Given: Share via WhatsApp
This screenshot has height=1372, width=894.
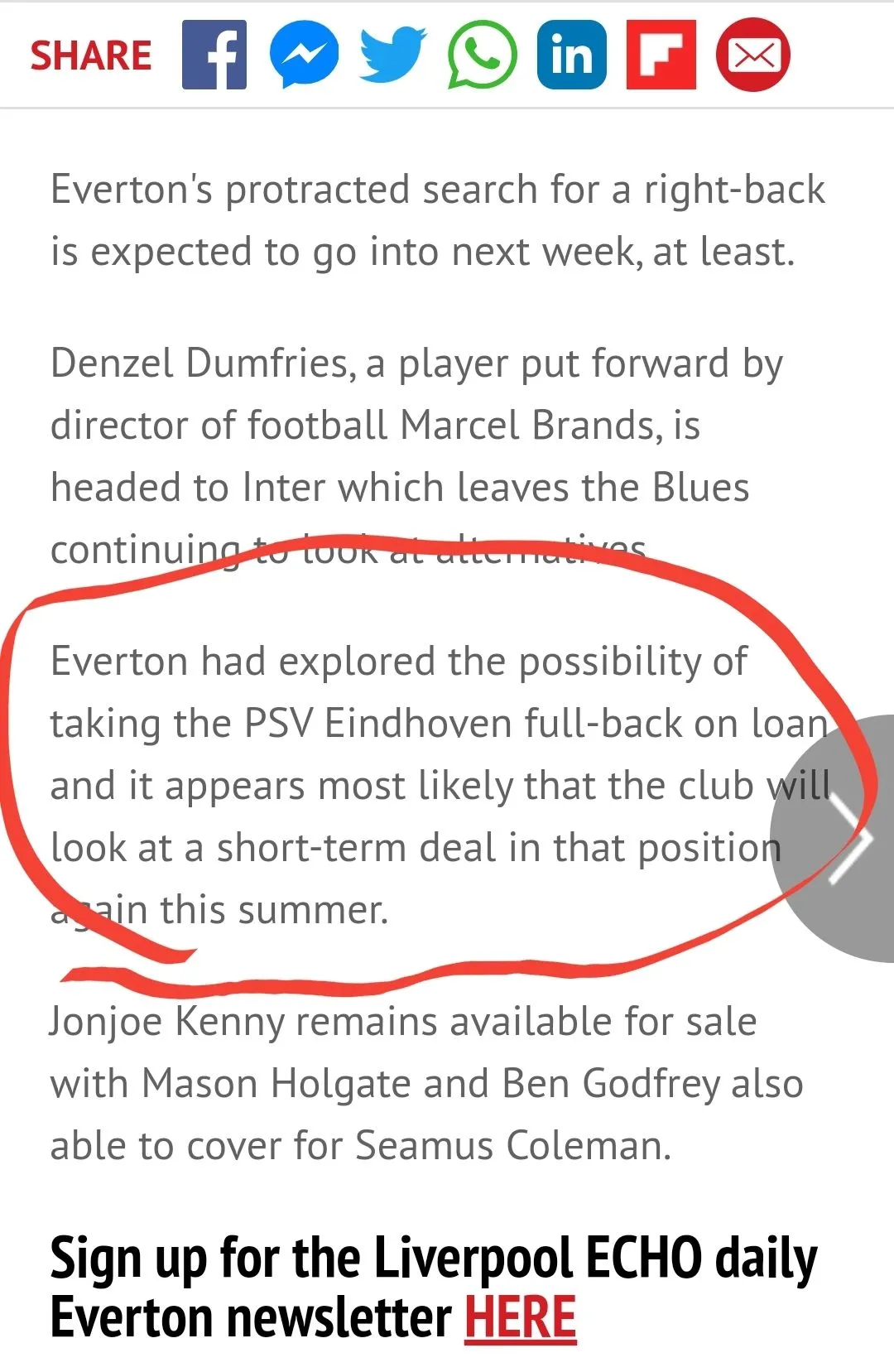Looking at the screenshot, I should click(x=483, y=55).
